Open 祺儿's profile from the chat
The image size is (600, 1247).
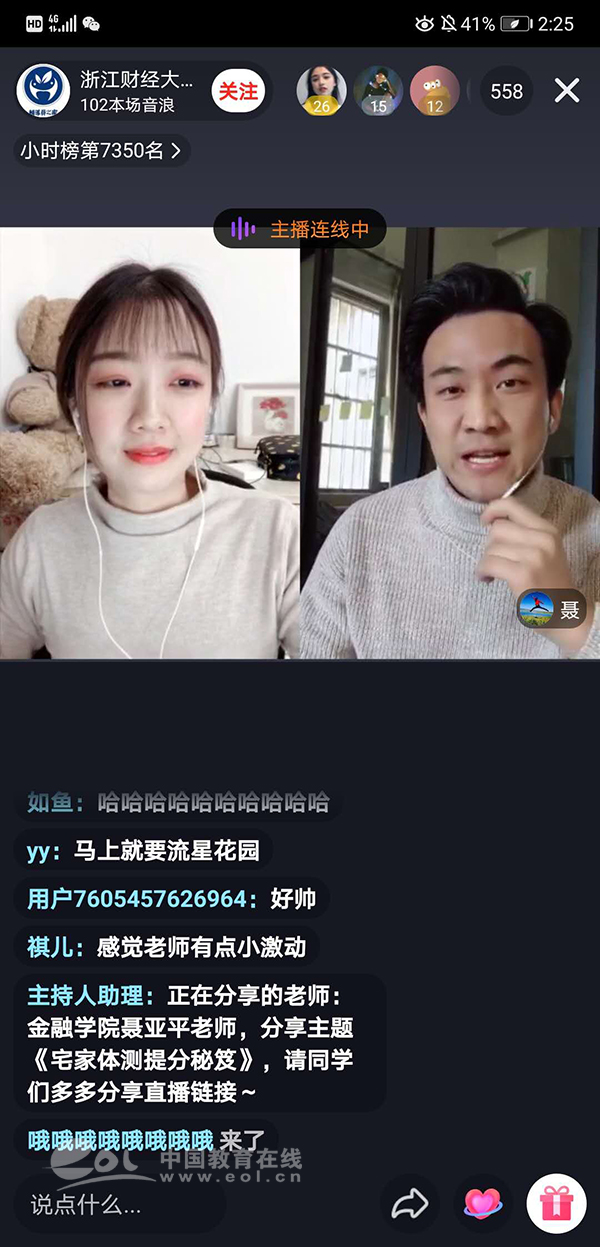pyautogui.click(x=59, y=946)
